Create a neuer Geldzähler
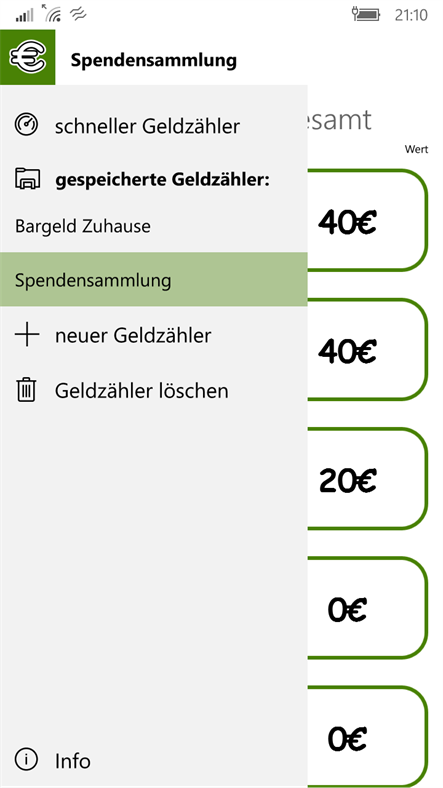Screen dimensions: 443x788 (x=154, y=335)
